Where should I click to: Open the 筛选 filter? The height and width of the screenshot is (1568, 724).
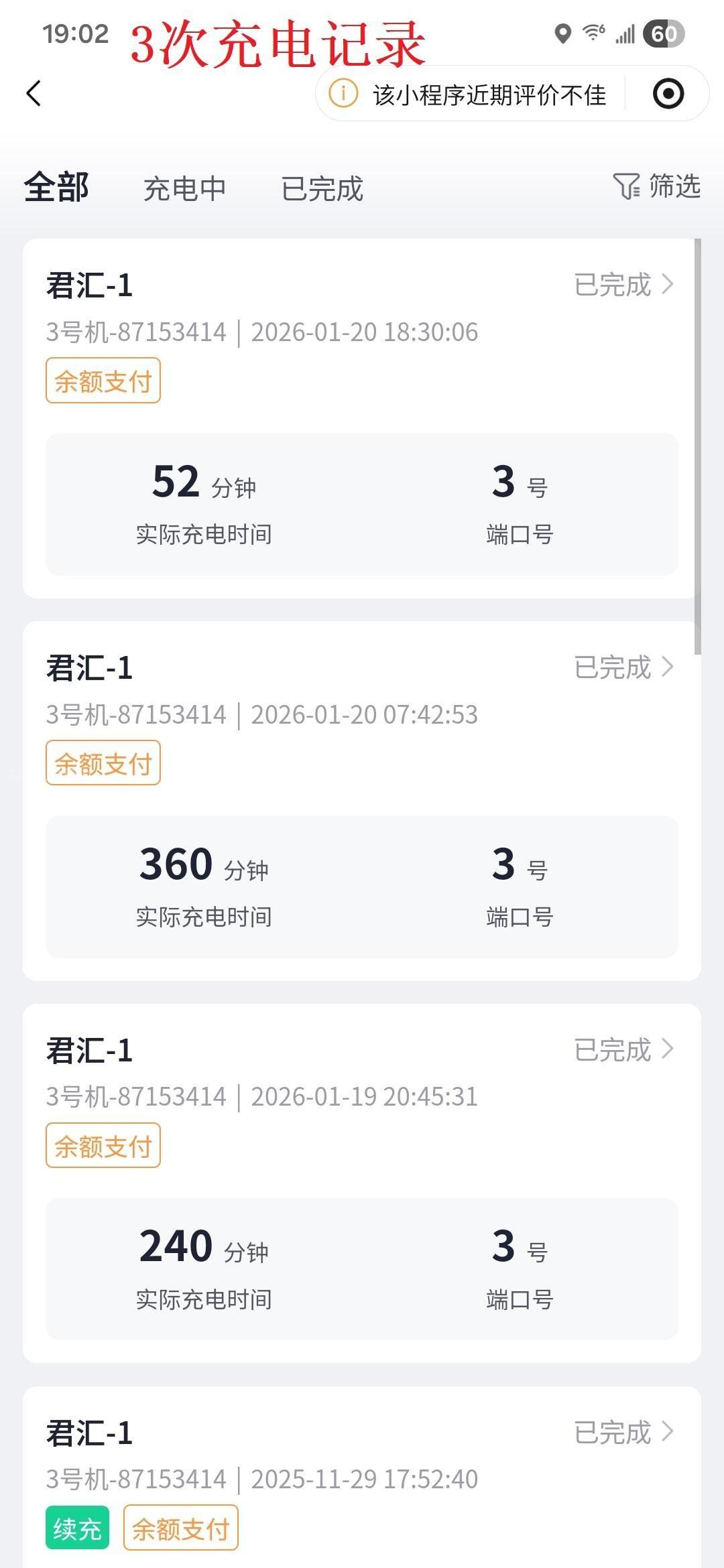[657, 186]
